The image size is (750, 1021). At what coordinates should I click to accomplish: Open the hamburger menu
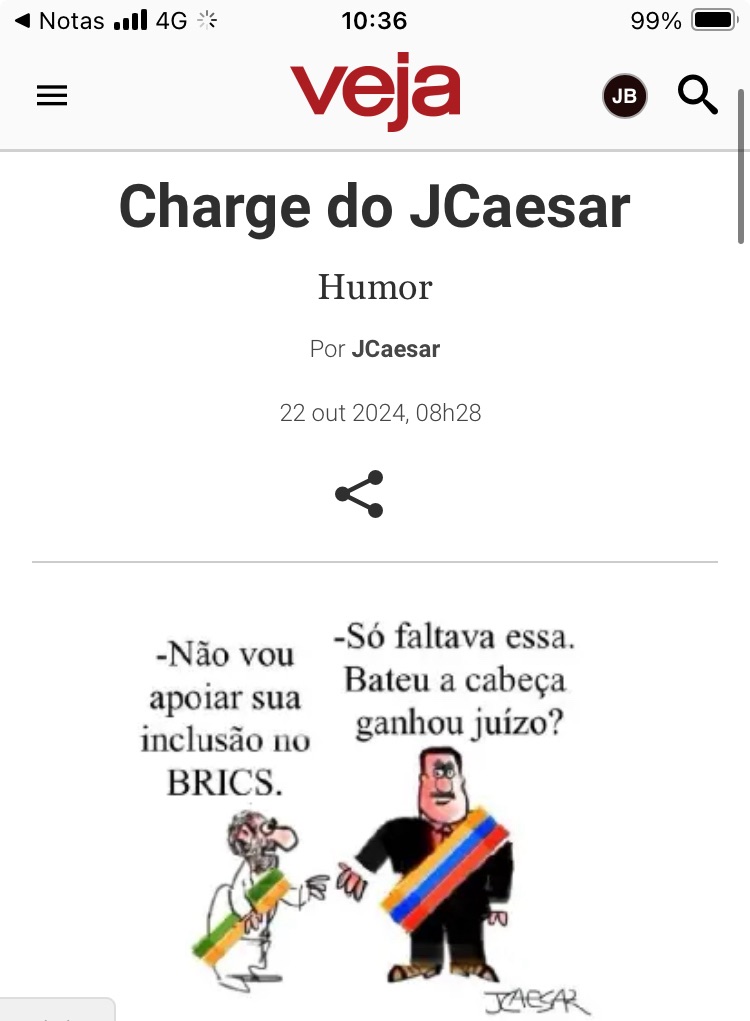click(x=52, y=96)
